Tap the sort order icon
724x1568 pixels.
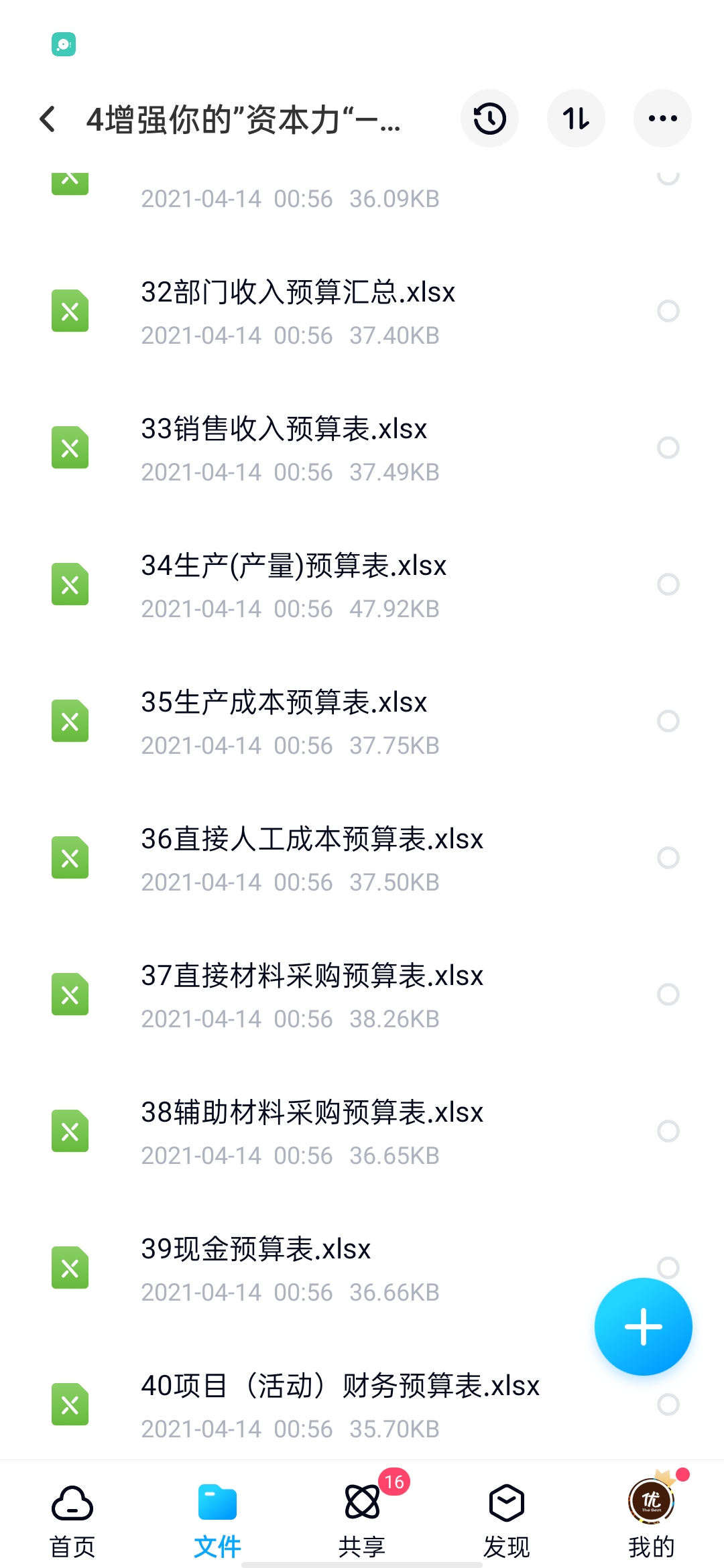tap(576, 118)
